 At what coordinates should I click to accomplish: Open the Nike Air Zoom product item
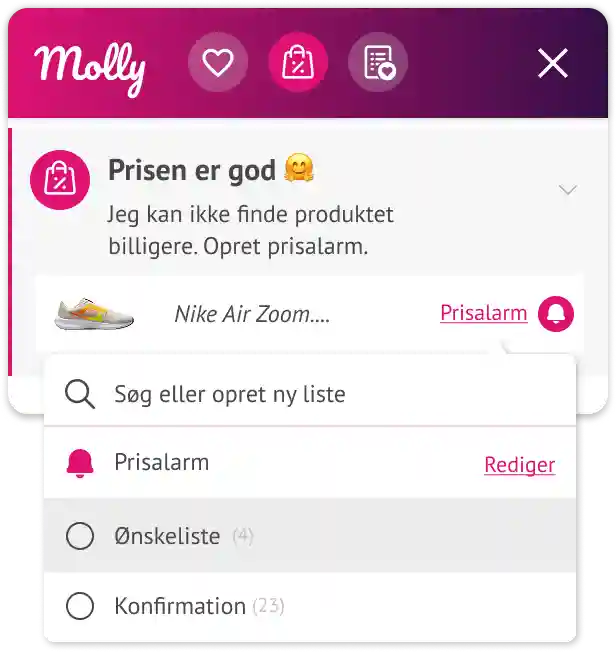(251, 314)
